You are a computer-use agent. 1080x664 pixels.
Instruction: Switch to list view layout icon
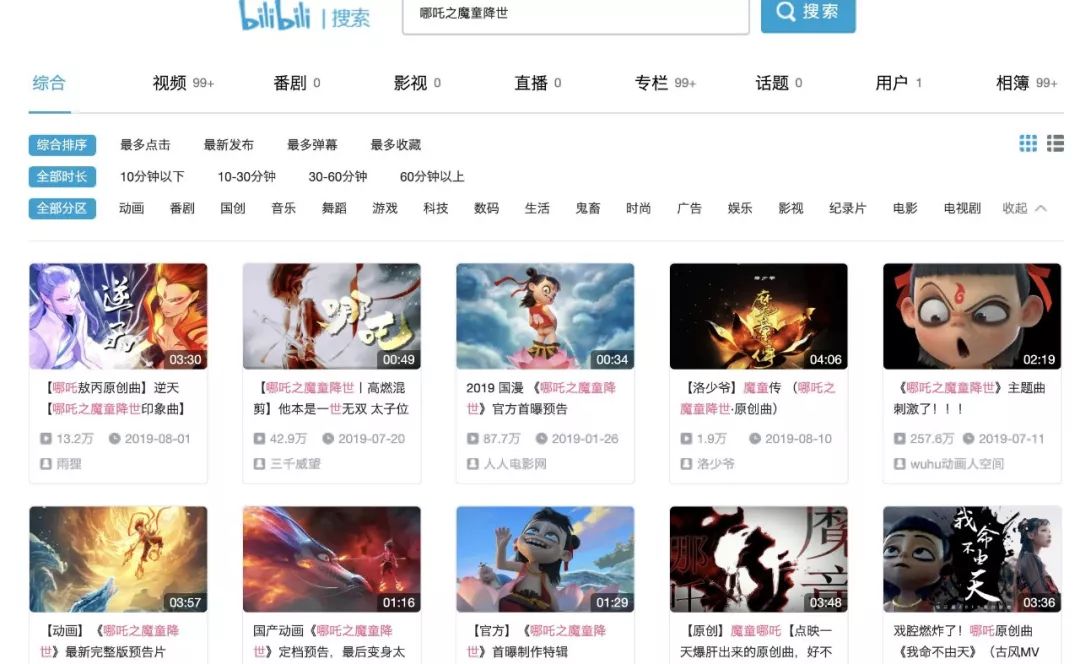[x=1055, y=144]
